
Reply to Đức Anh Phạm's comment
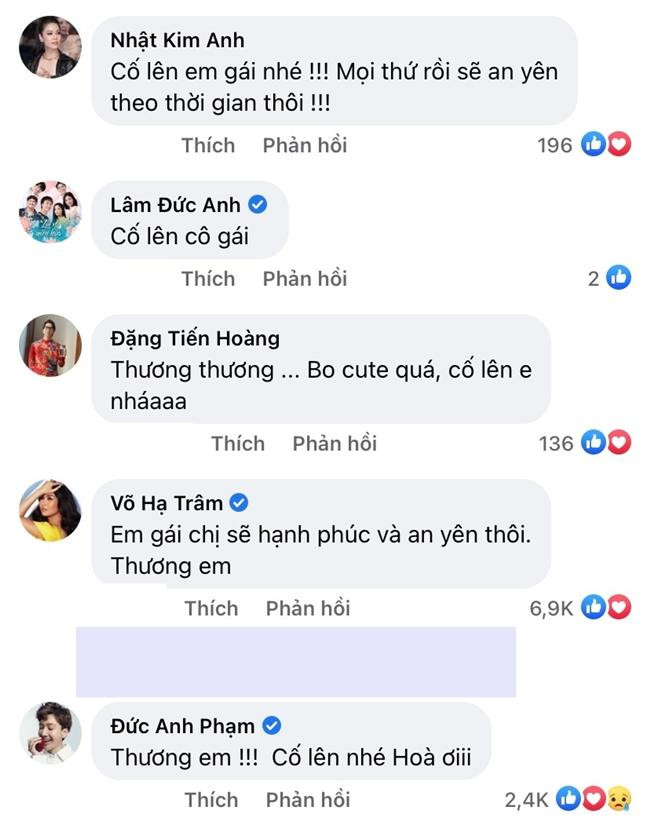pos(308,800)
